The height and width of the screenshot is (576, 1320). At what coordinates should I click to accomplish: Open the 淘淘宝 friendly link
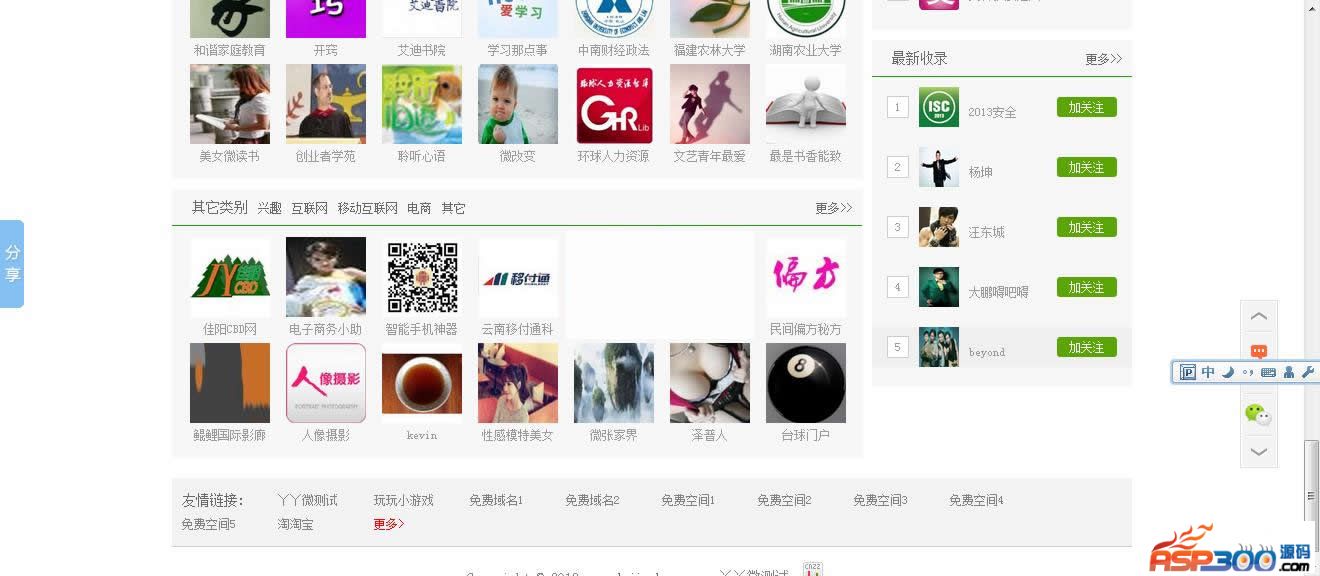[x=295, y=524]
